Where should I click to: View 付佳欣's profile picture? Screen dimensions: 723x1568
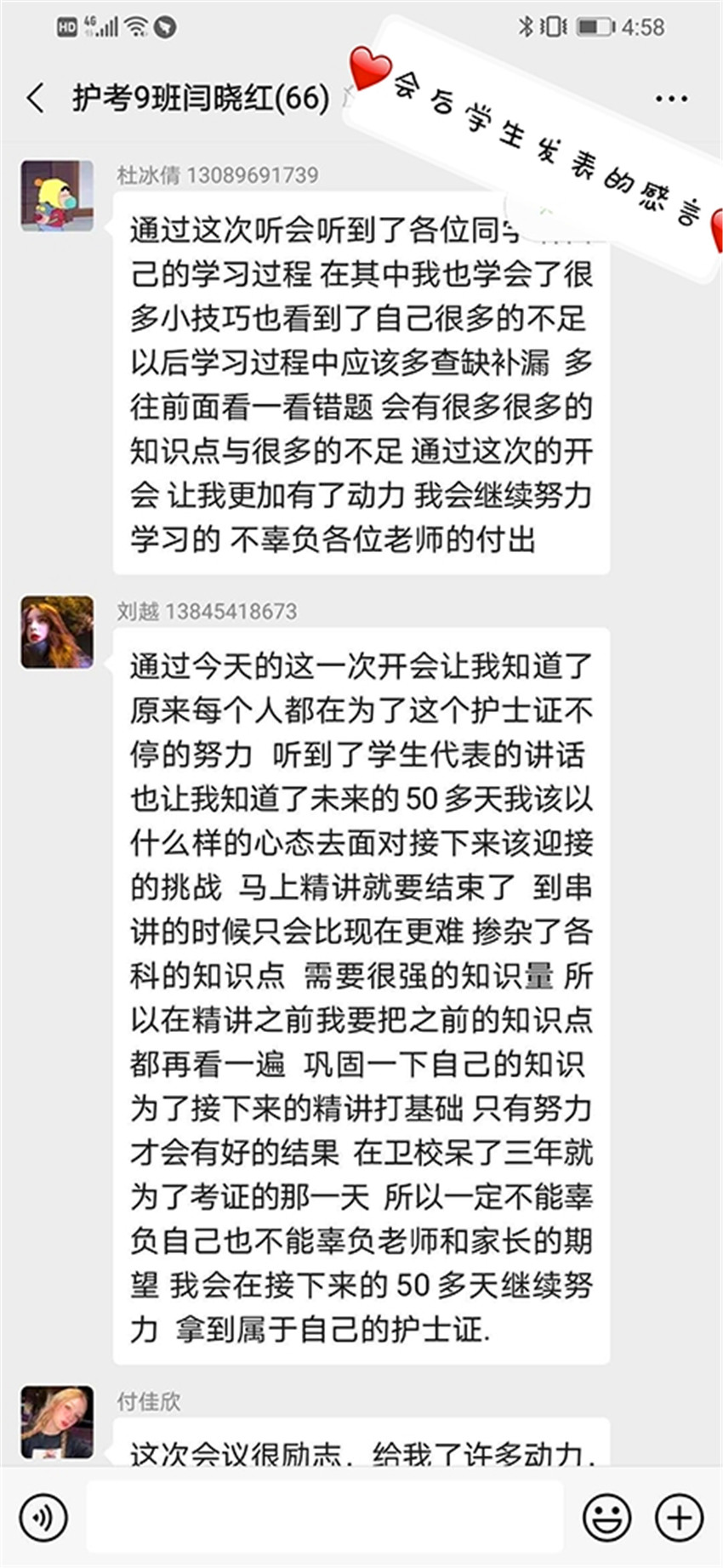click(57, 1423)
